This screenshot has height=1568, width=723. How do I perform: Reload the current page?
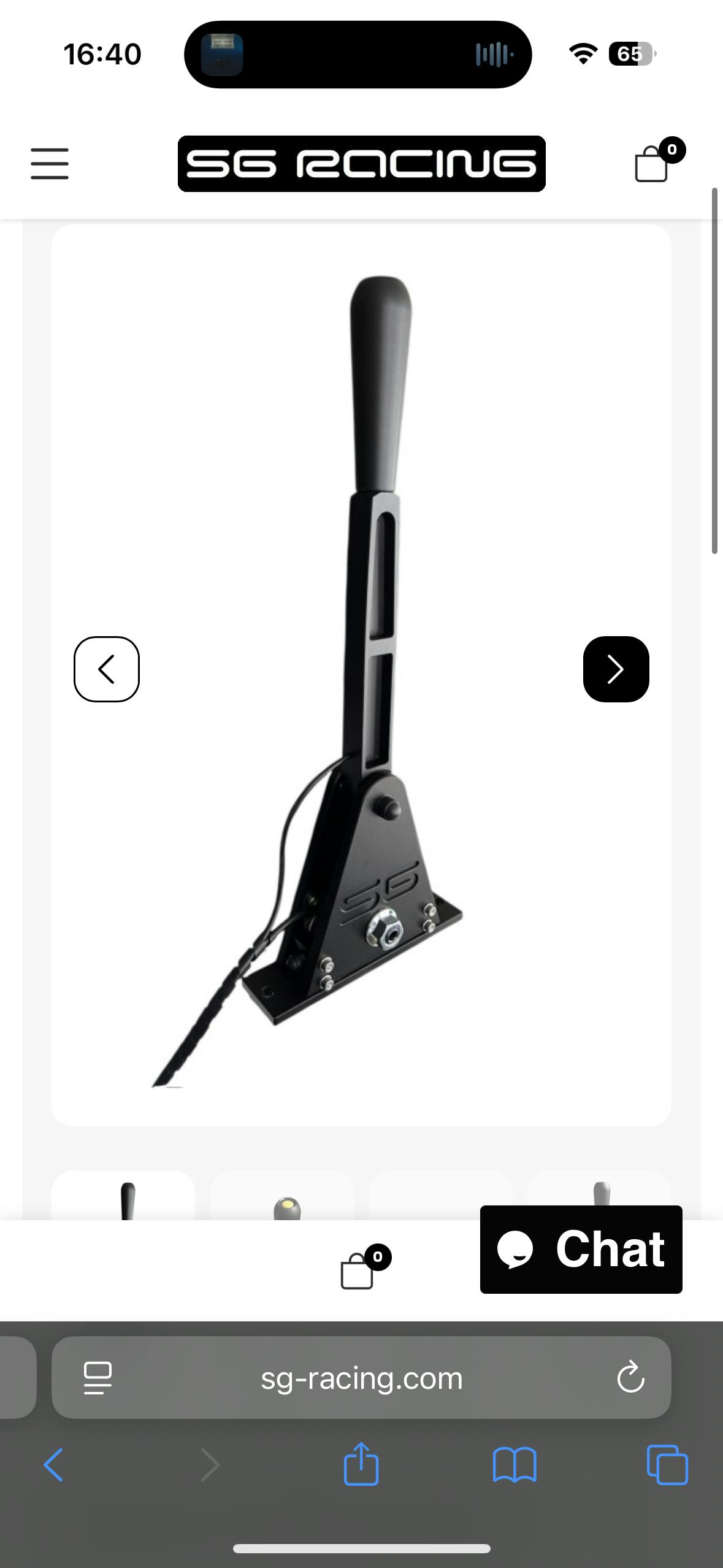pos(630,1378)
